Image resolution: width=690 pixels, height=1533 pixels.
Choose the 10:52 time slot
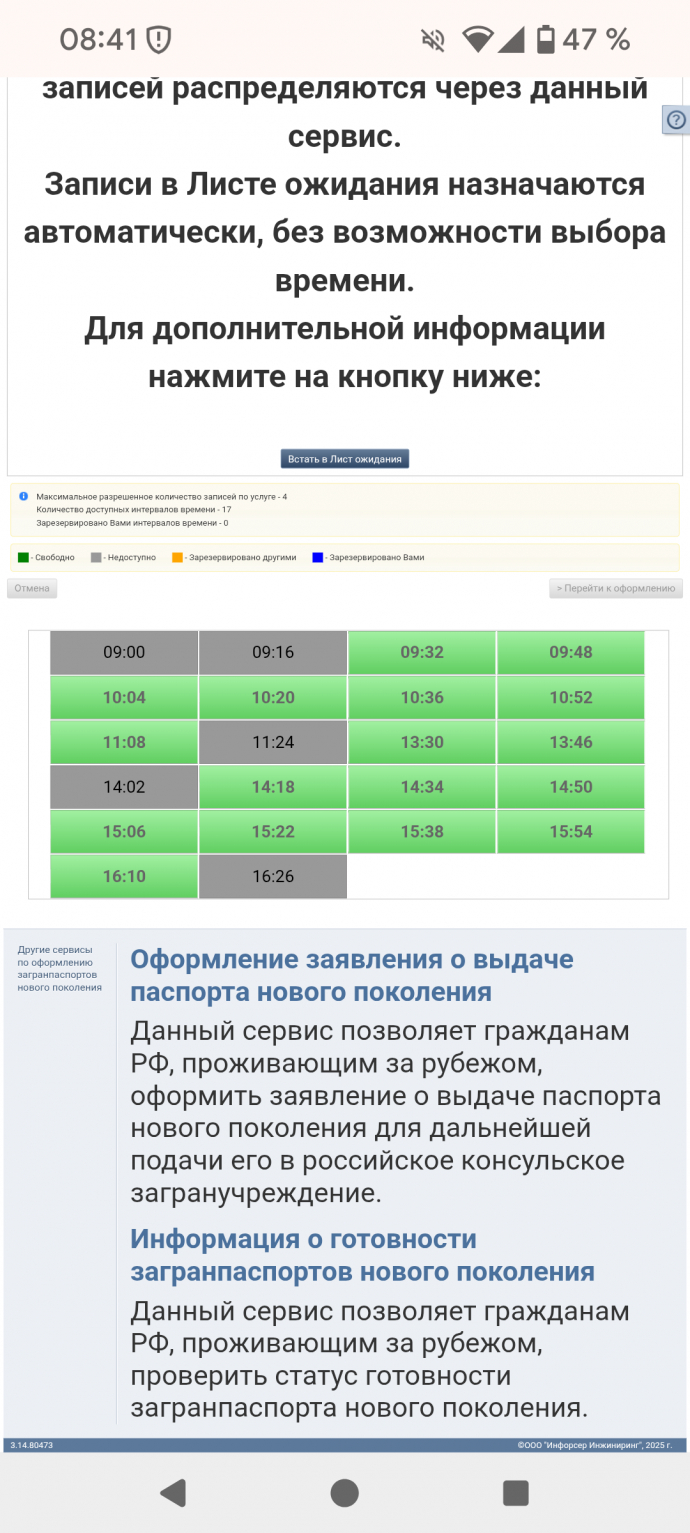(x=570, y=697)
